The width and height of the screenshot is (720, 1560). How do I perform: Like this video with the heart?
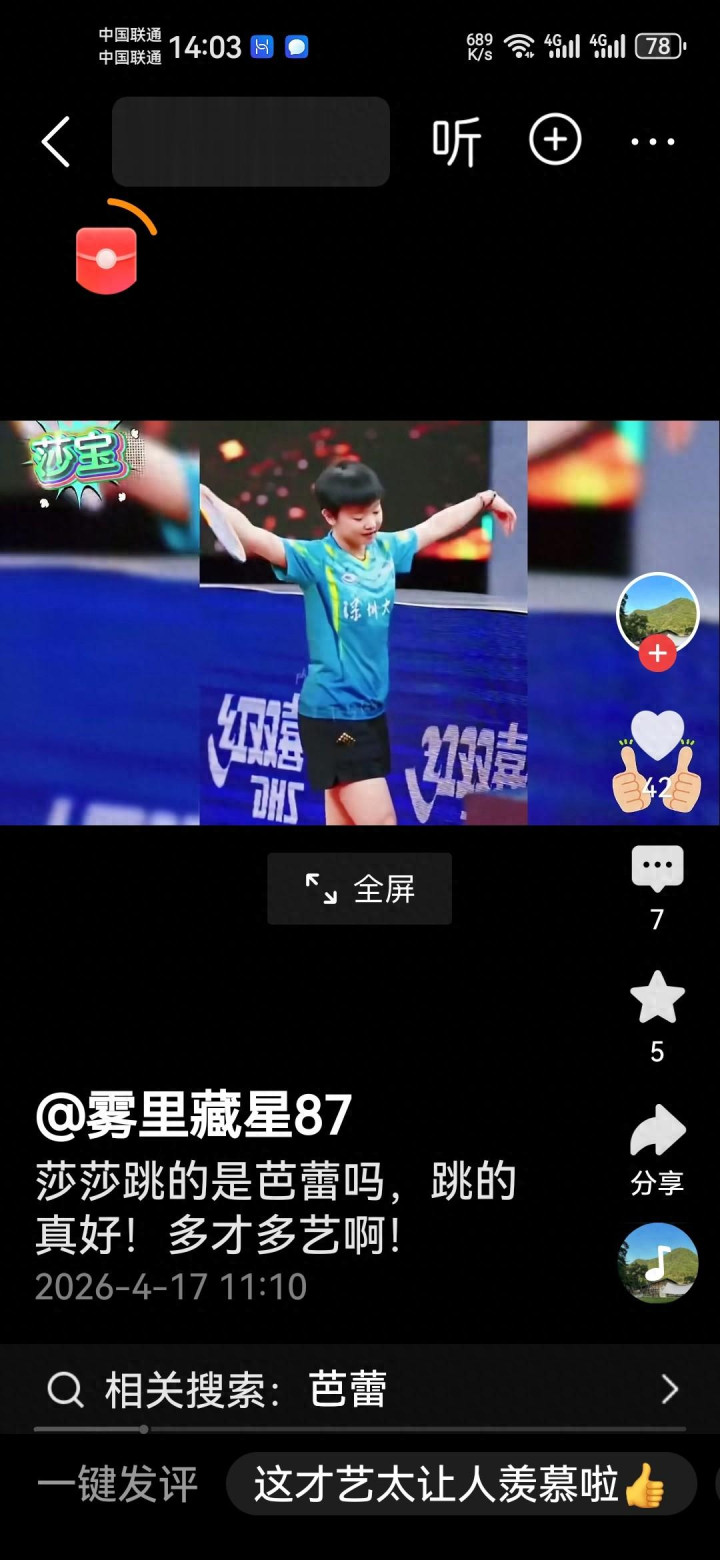[x=657, y=736]
